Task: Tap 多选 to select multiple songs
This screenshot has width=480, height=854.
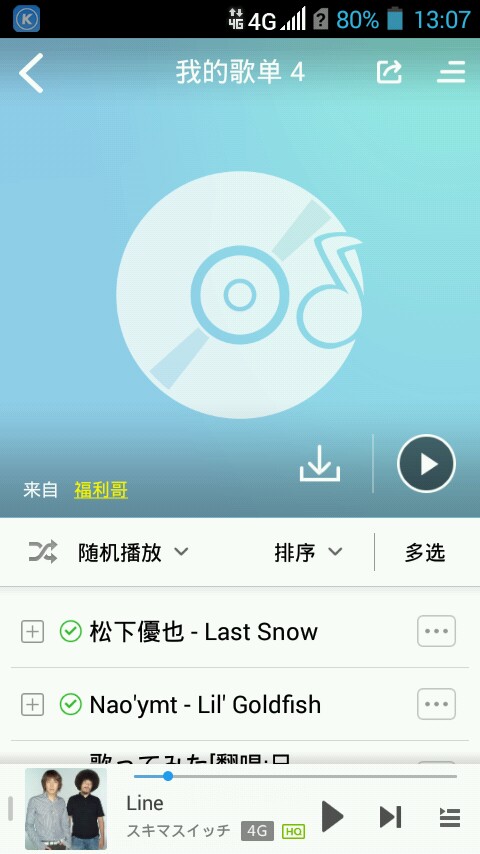Action: pos(425,552)
